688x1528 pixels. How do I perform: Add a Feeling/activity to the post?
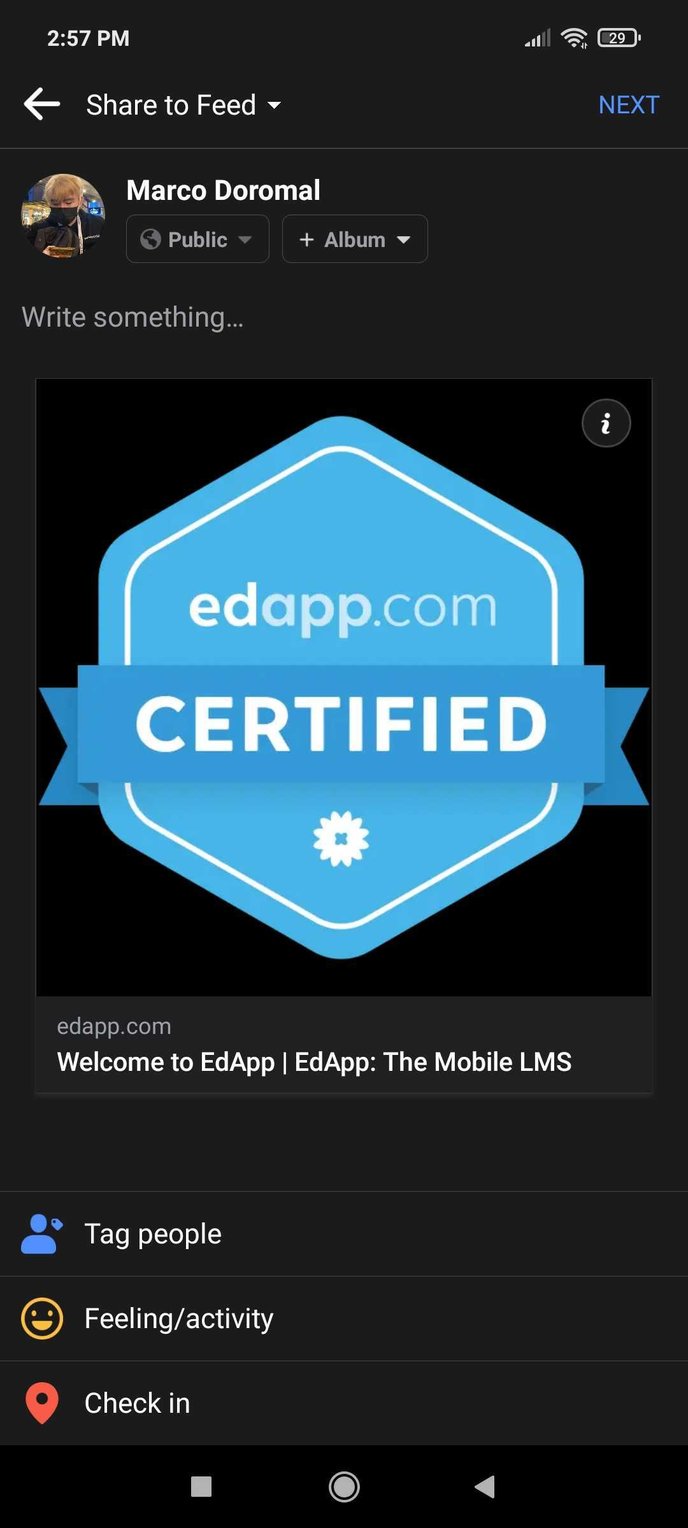344,1319
